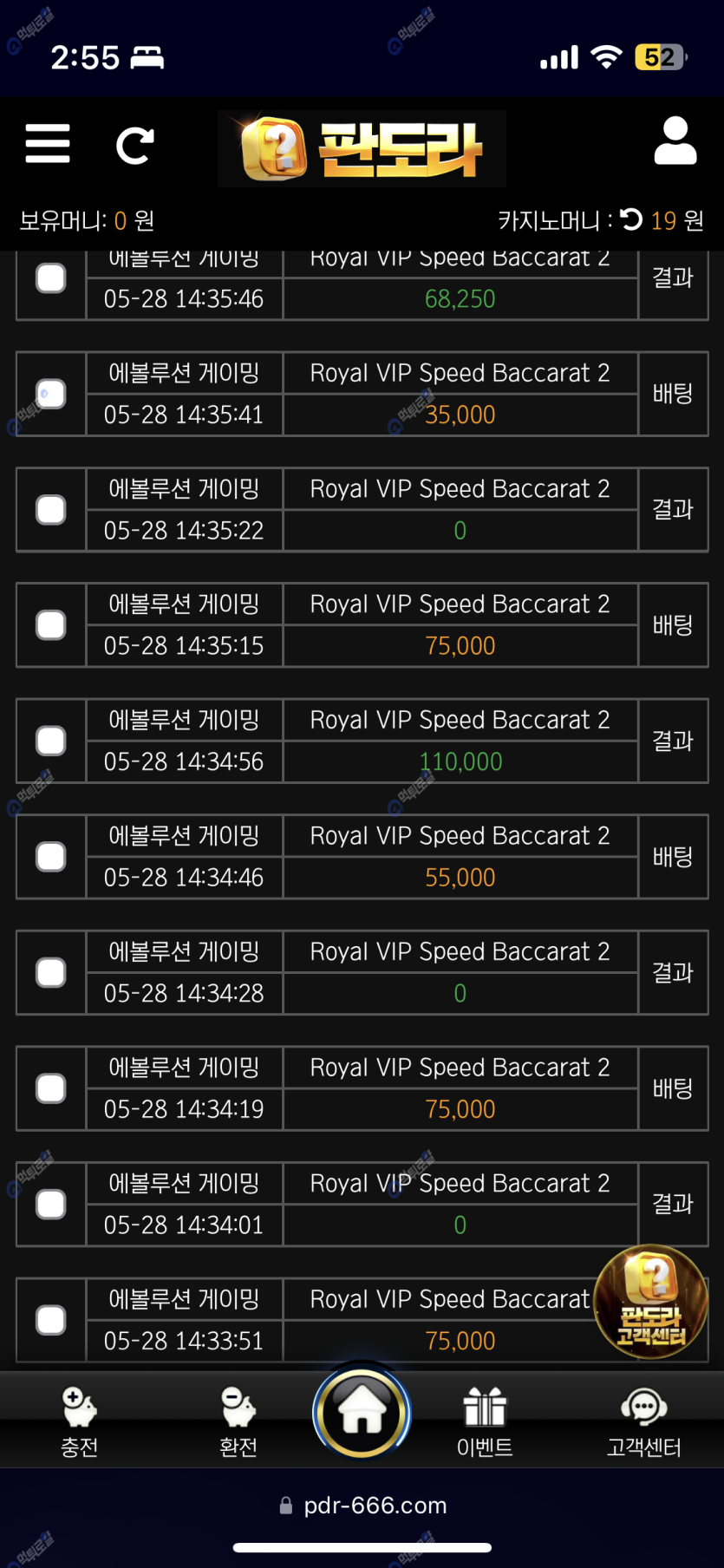Image resolution: width=724 pixels, height=1568 pixels.
Task: Tick the 05-28 14:34:19 entry checkbox
Action: tap(51, 1088)
